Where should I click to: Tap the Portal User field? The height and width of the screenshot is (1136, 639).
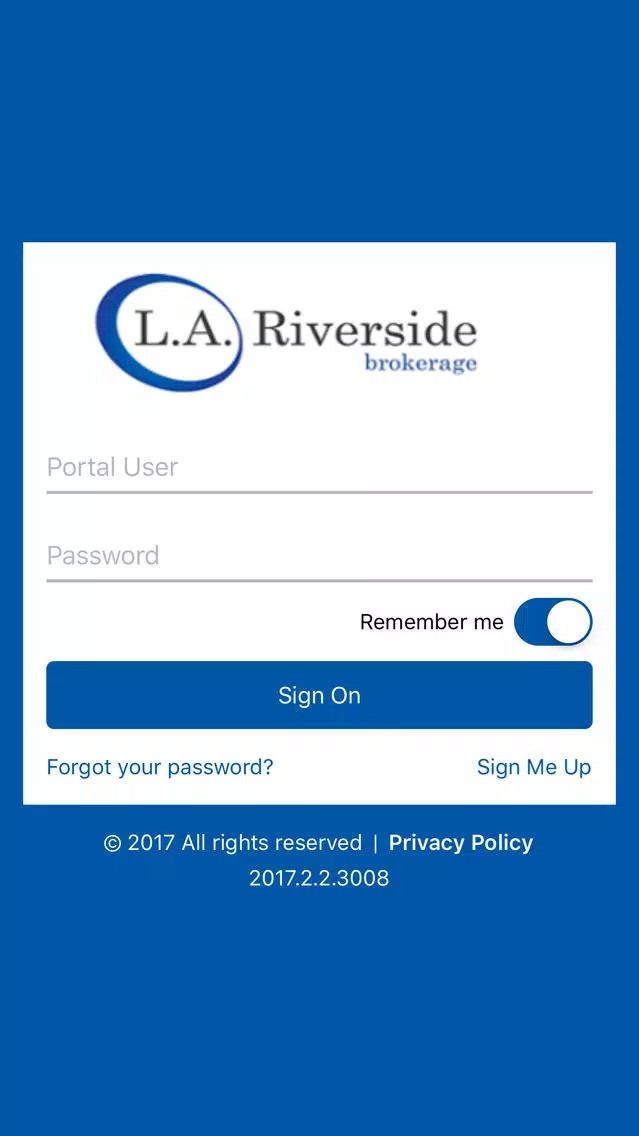coord(320,468)
